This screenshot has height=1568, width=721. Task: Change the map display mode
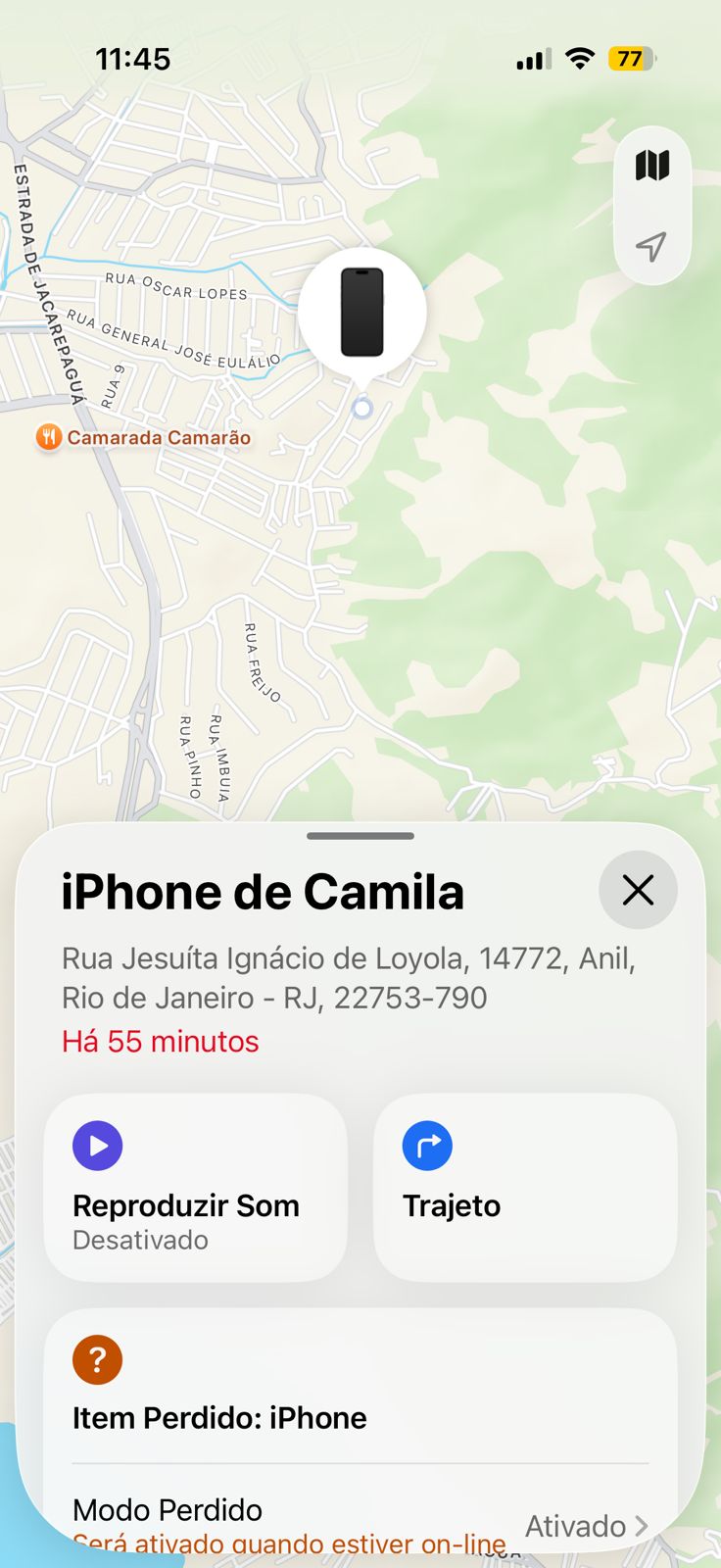pyautogui.click(x=651, y=166)
